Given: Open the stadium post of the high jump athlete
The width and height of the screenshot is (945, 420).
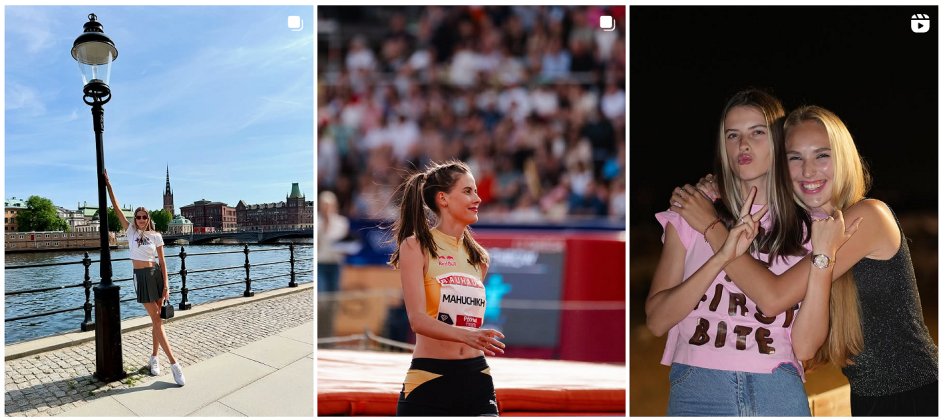Looking at the screenshot, I should pyautogui.click(x=471, y=210).
